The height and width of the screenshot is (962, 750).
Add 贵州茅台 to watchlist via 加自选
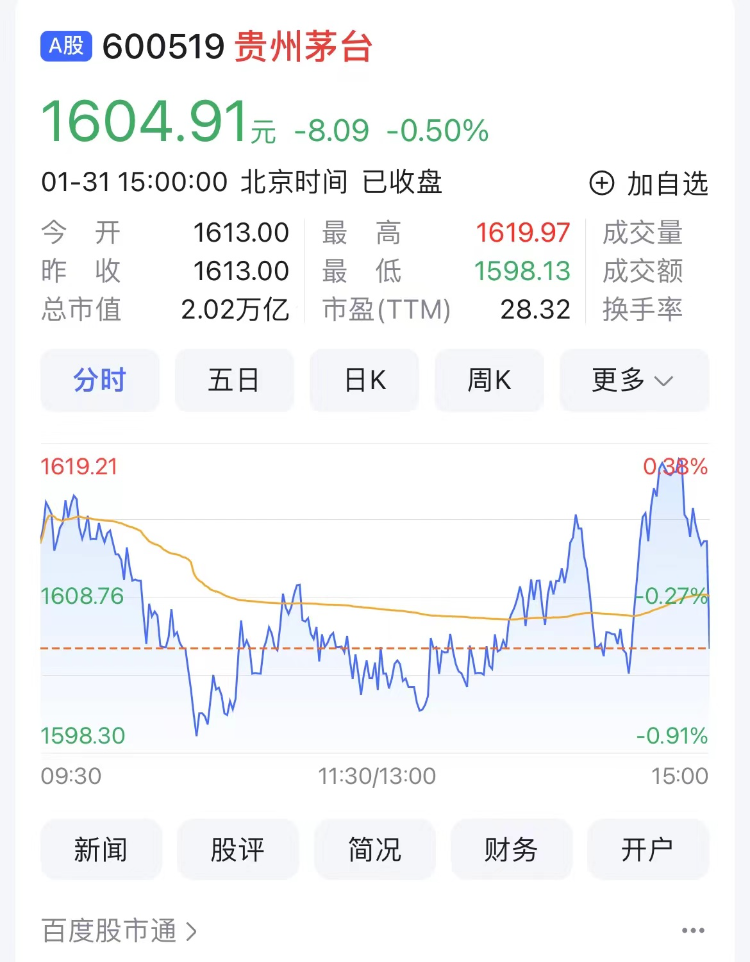click(x=649, y=183)
